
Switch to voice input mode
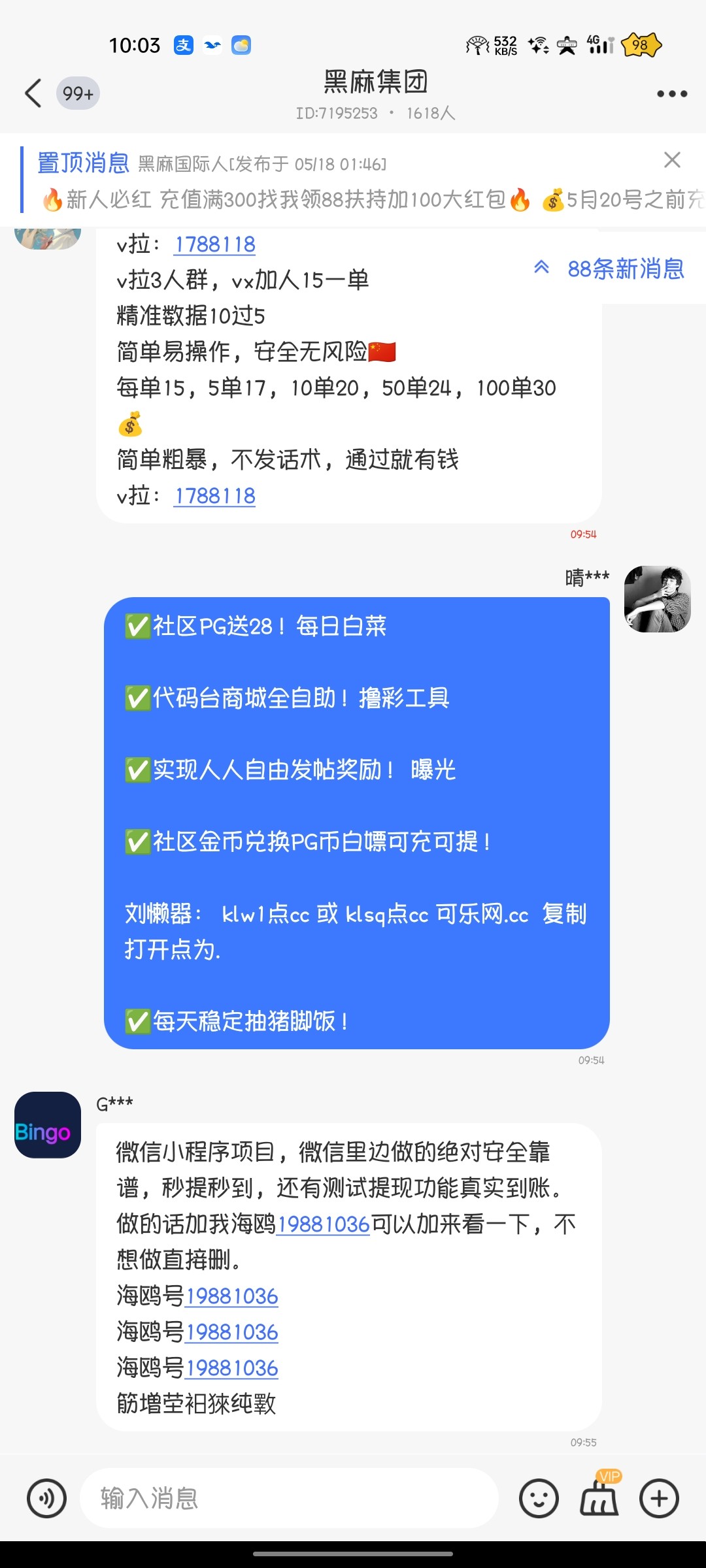click(x=46, y=1498)
